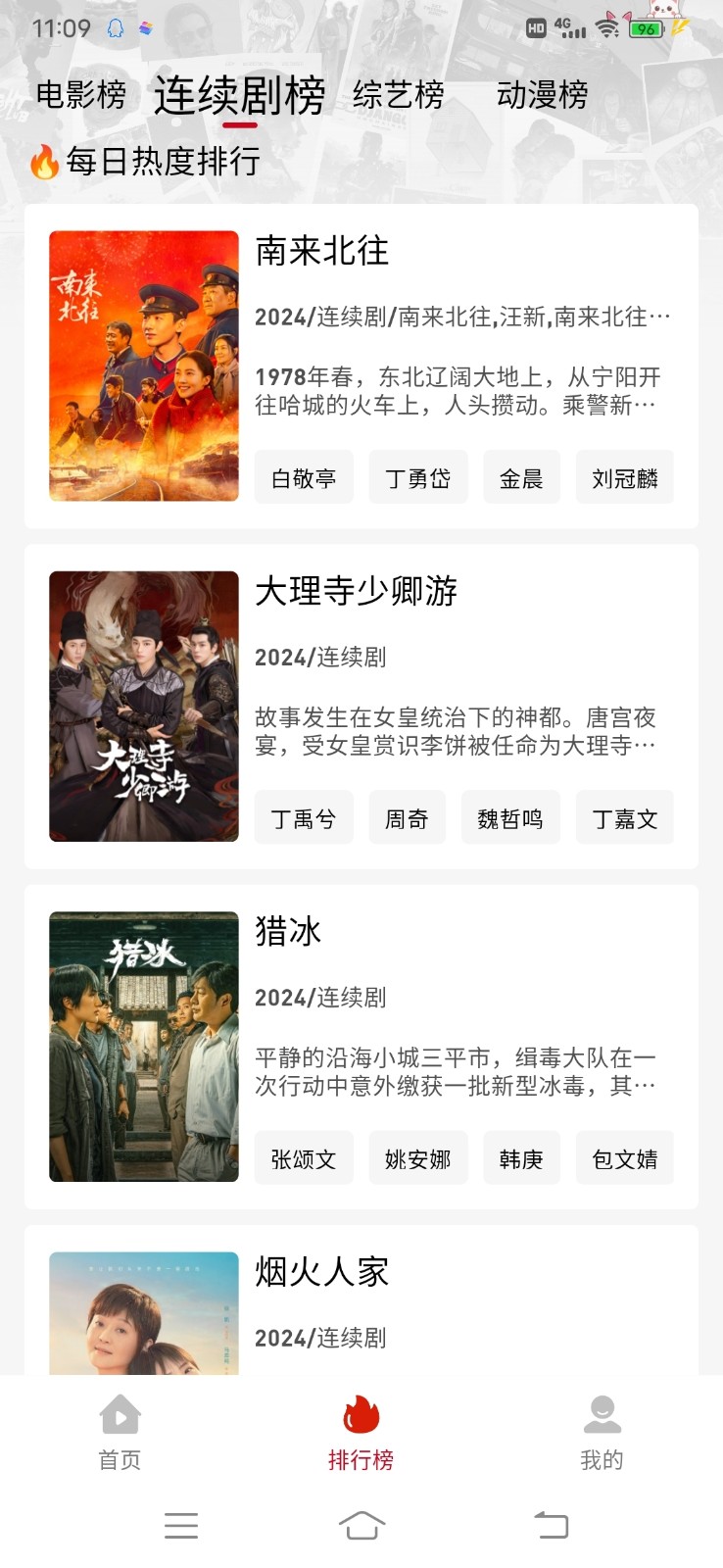Screen dimensions: 723x1568
Task: Select actor tag 张颂文
Action: [x=303, y=1158]
